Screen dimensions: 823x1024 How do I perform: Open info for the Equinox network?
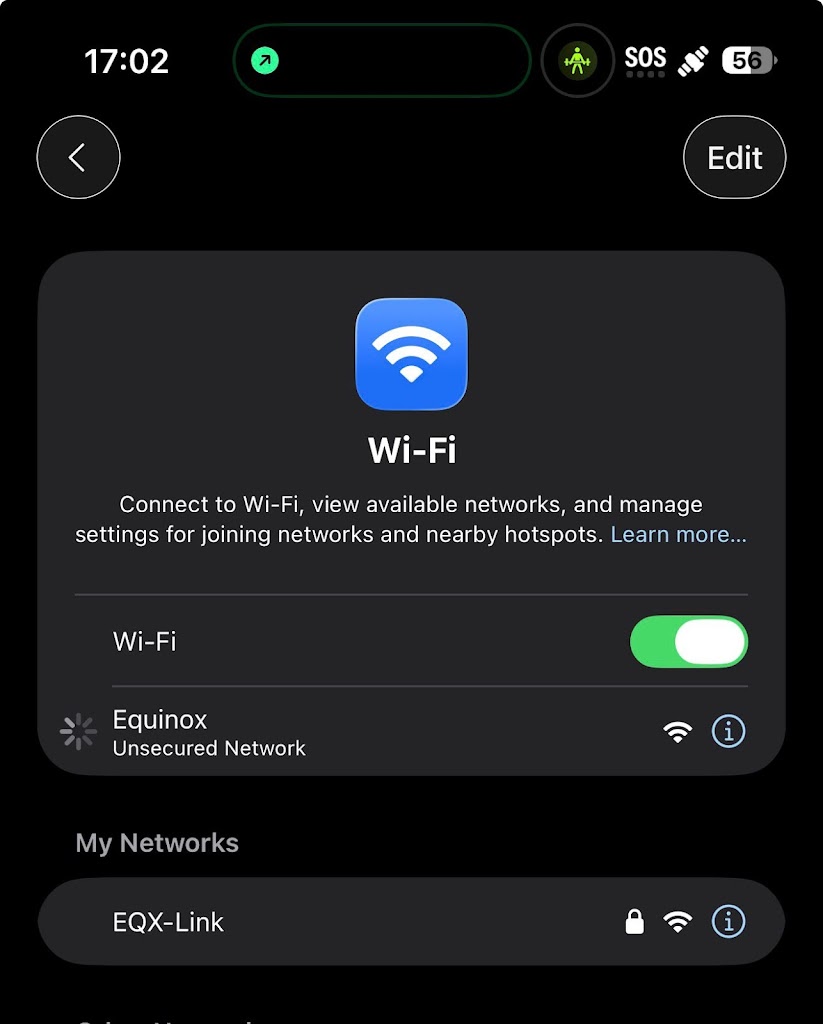[728, 732]
